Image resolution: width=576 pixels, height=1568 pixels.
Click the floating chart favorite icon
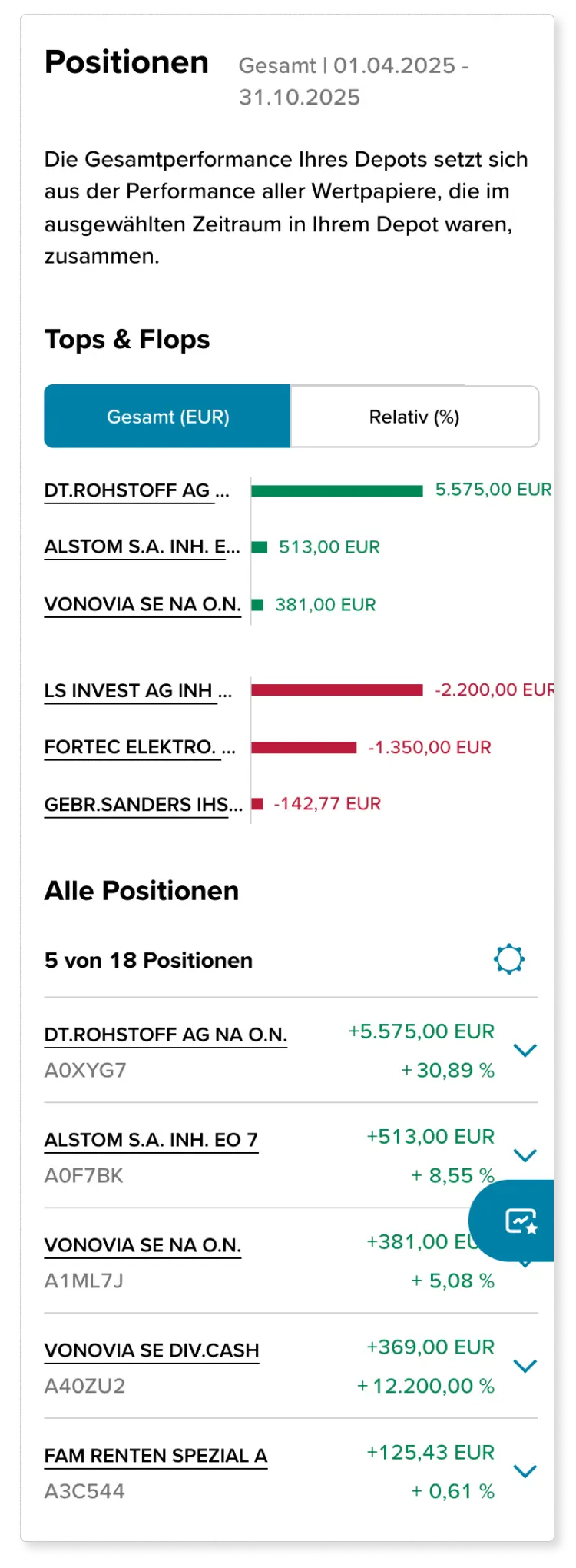tap(521, 1219)
